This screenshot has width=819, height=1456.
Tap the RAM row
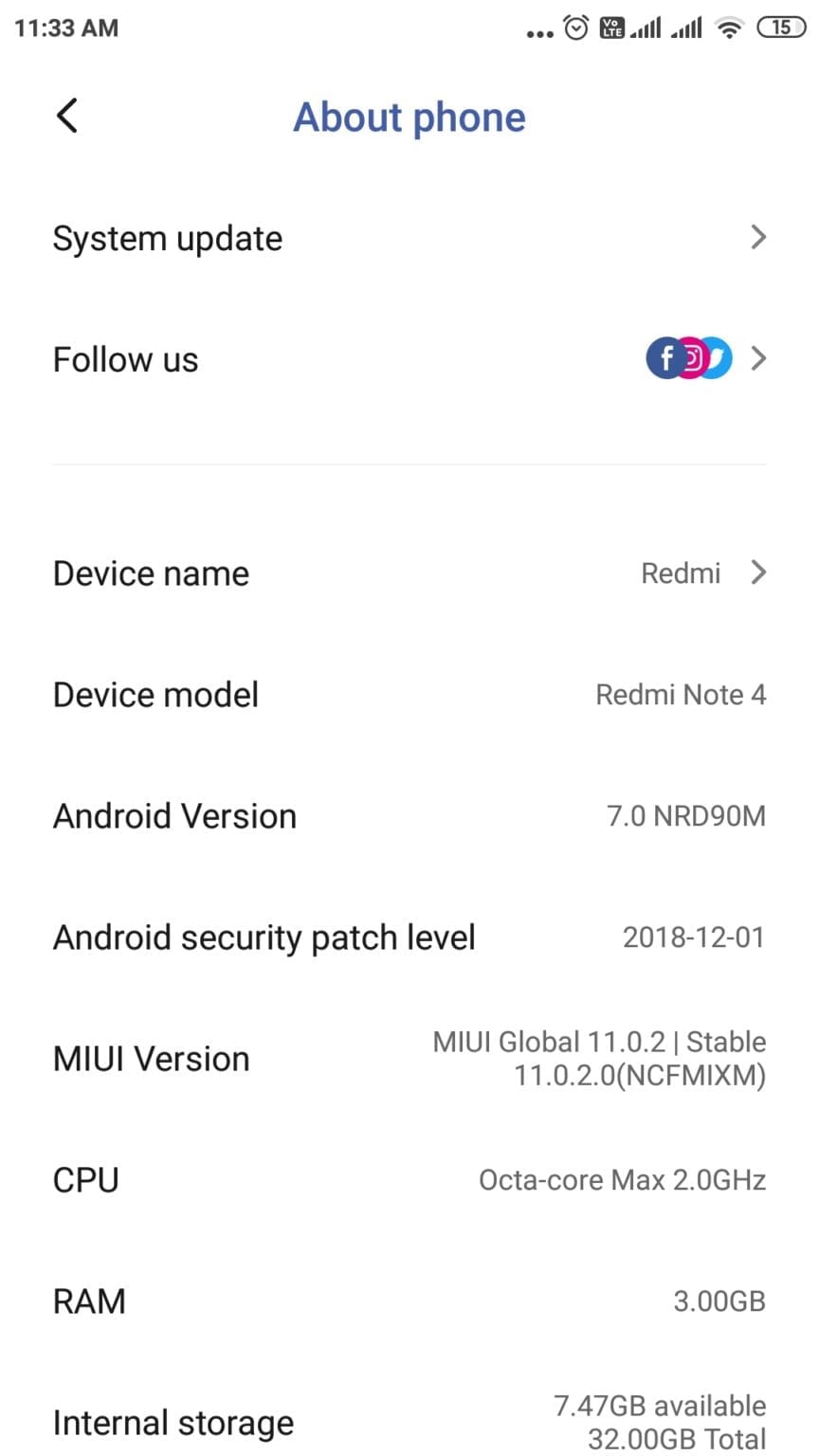tap(409, 1301)
